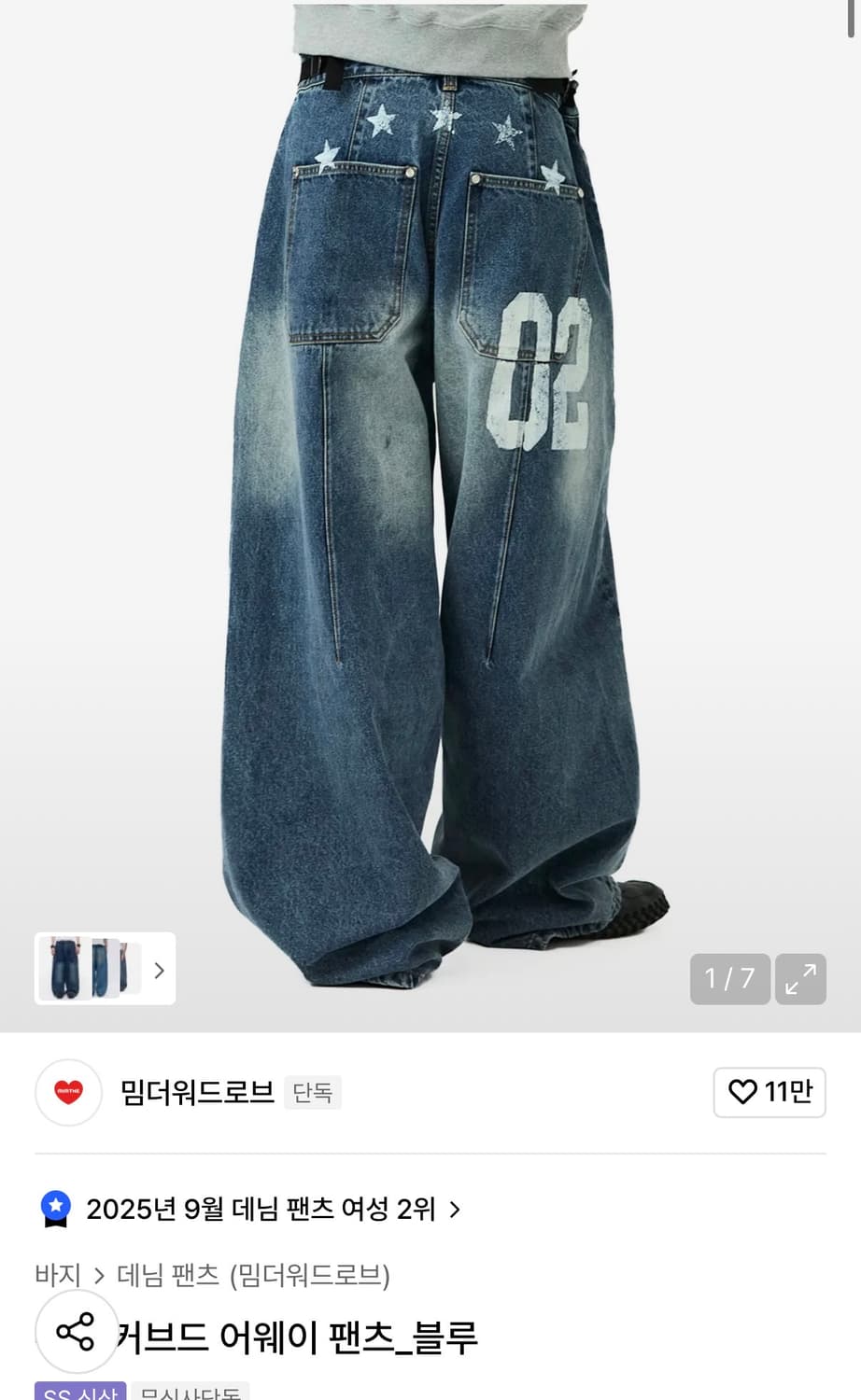
Task: Click the star decoration on the ranking ribbon
Action: tap(58, 1204)
